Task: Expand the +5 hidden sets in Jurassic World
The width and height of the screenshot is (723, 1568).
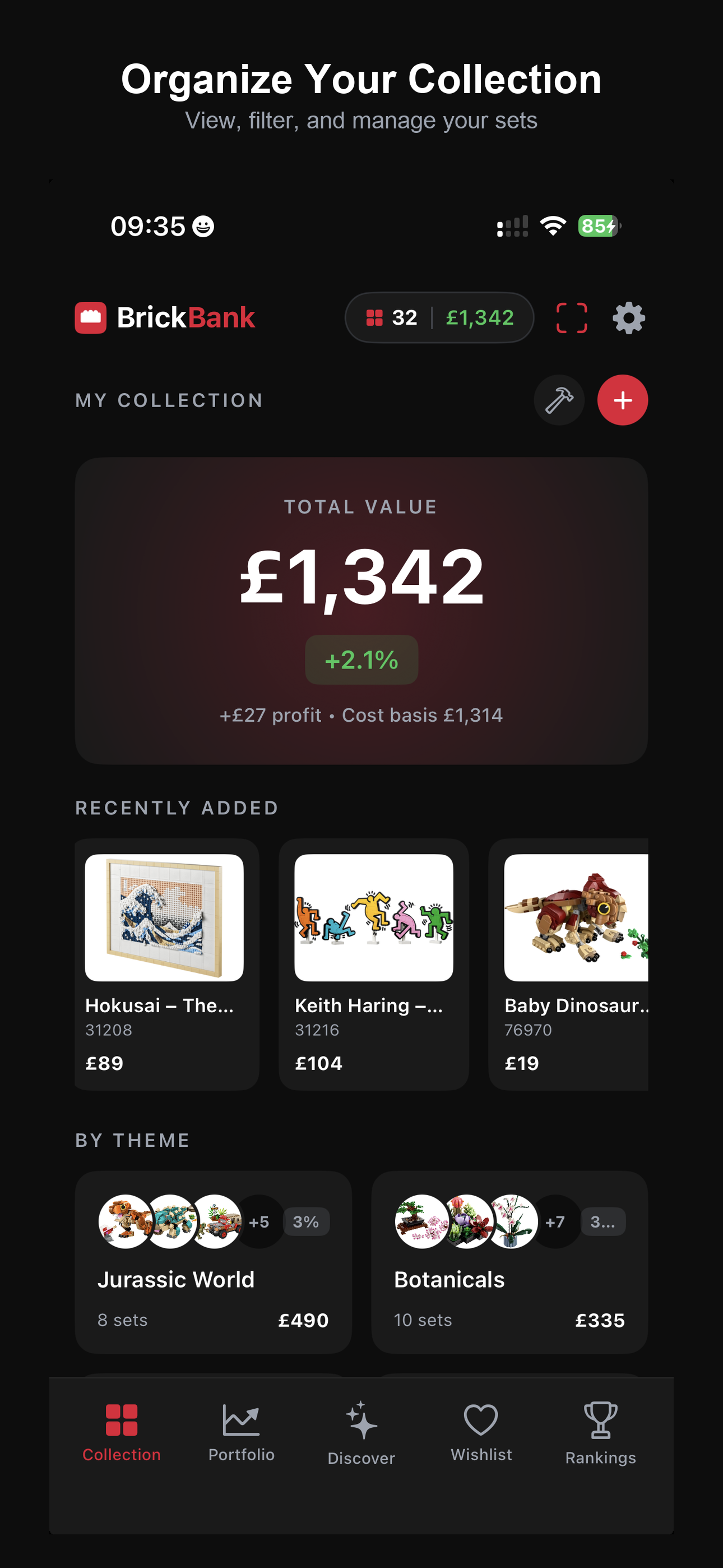Action: click(259, 1221)
